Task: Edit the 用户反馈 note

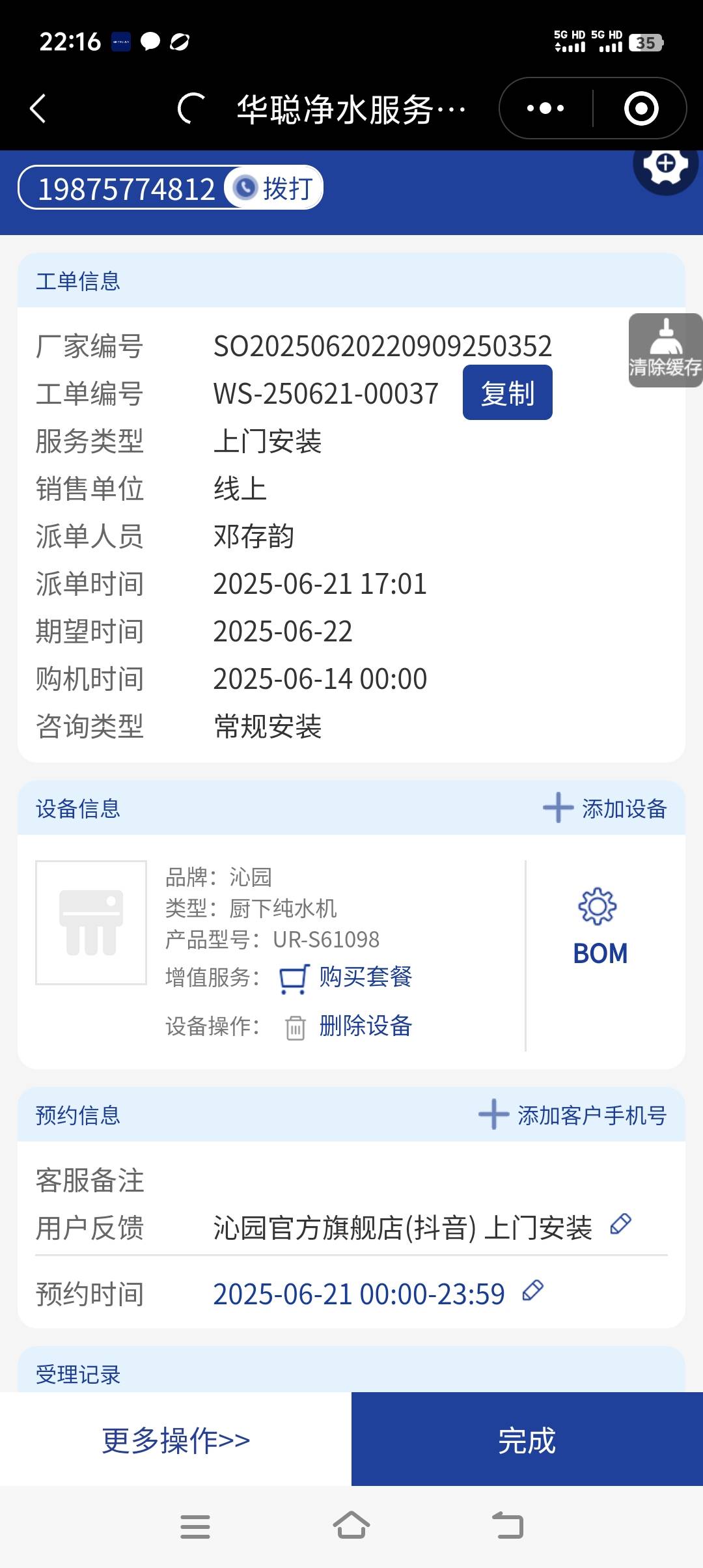Action: (x=620, y=1224)
